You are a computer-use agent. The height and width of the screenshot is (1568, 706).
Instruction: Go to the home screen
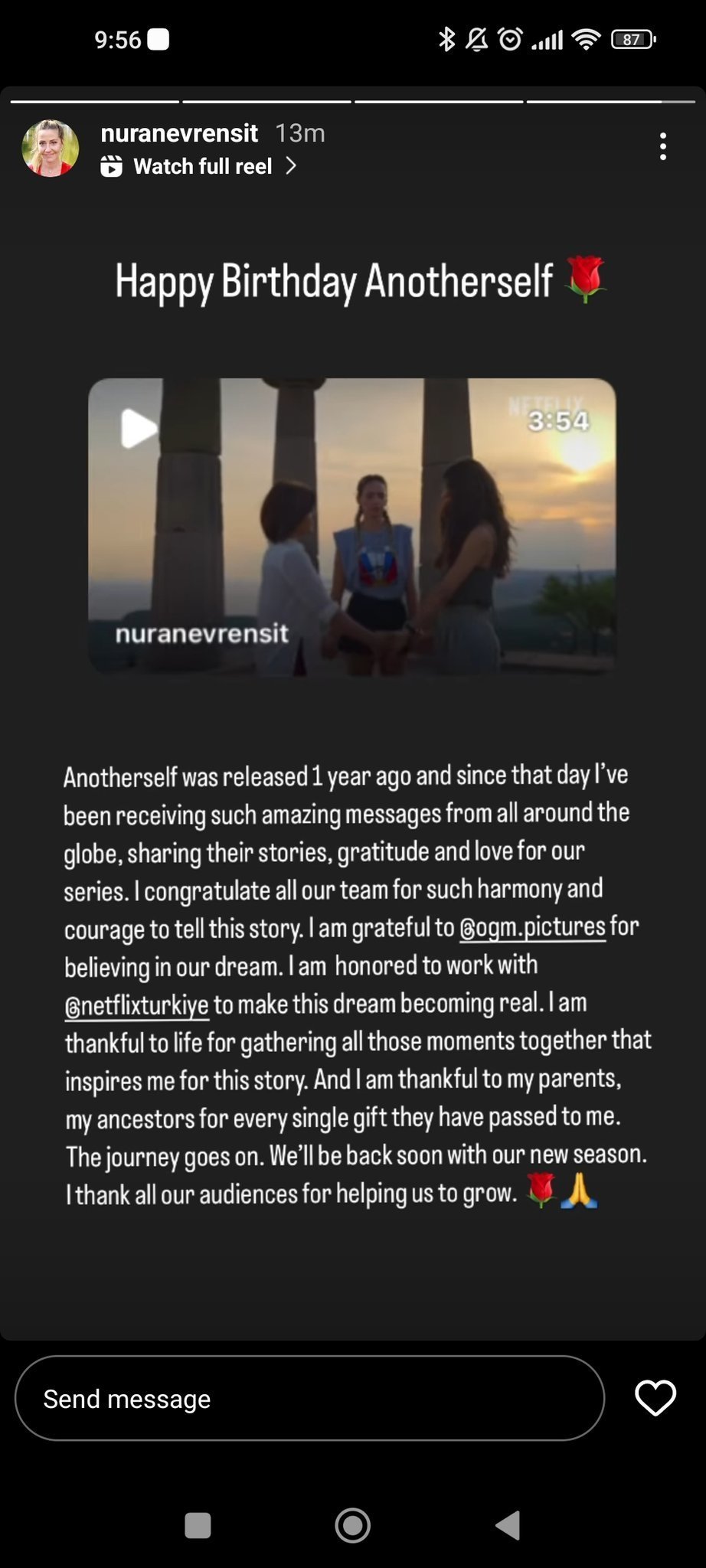click(353, 1525)
